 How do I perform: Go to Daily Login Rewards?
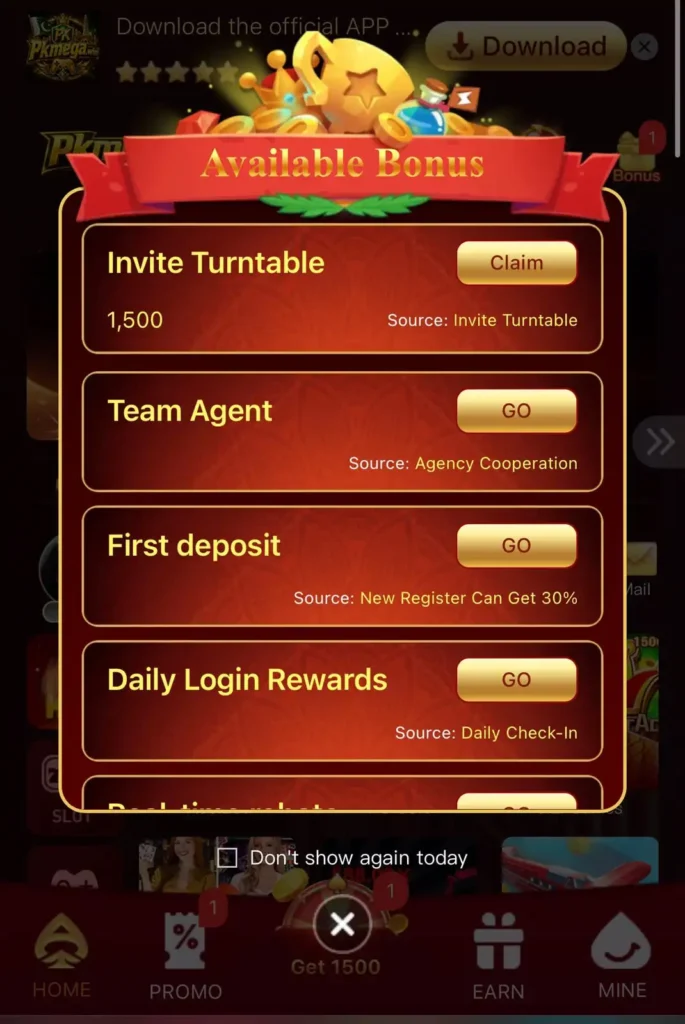[x=516, y=680]
